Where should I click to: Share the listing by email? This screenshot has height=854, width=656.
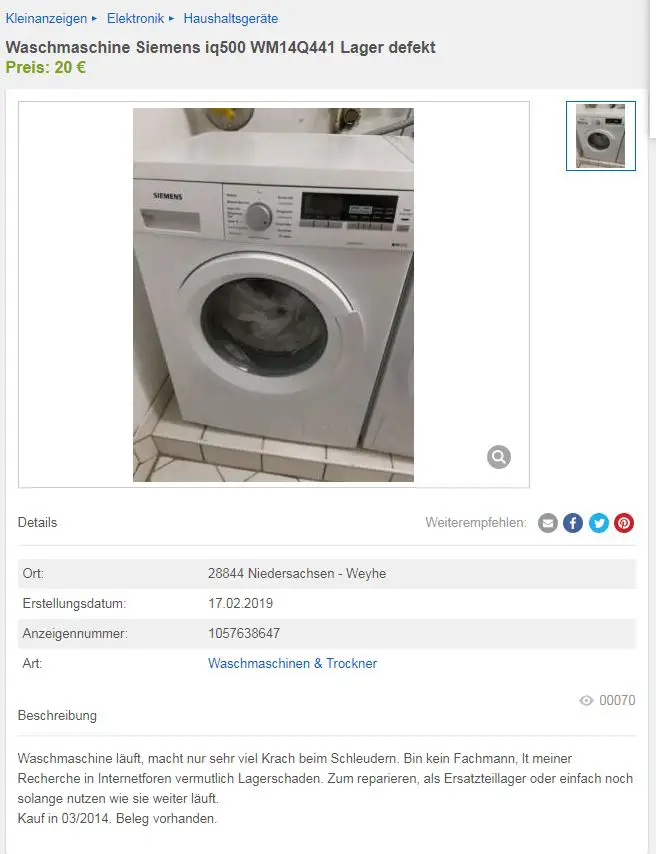click(547, 523)
